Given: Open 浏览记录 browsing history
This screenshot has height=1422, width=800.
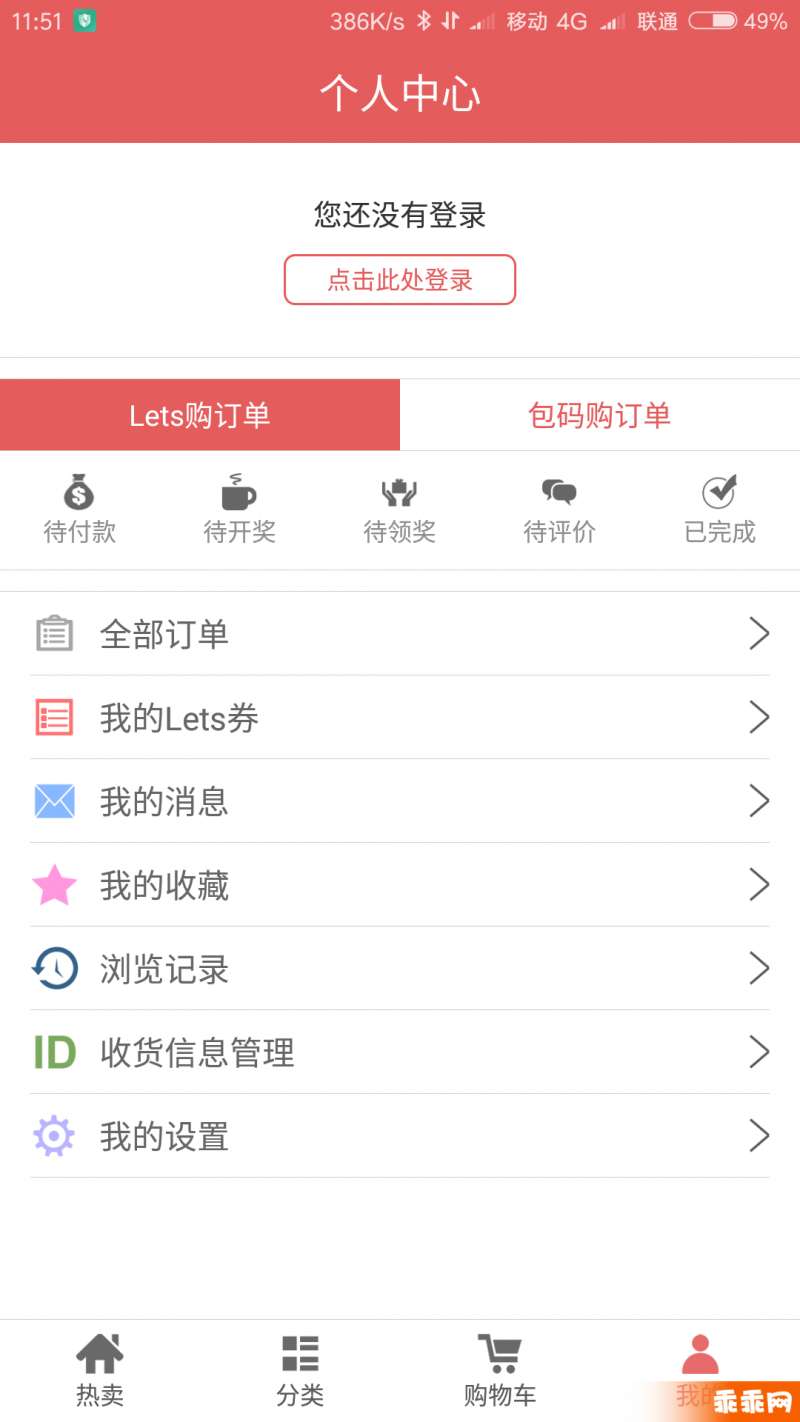Looking at the screenshot, I should (400, 969).
